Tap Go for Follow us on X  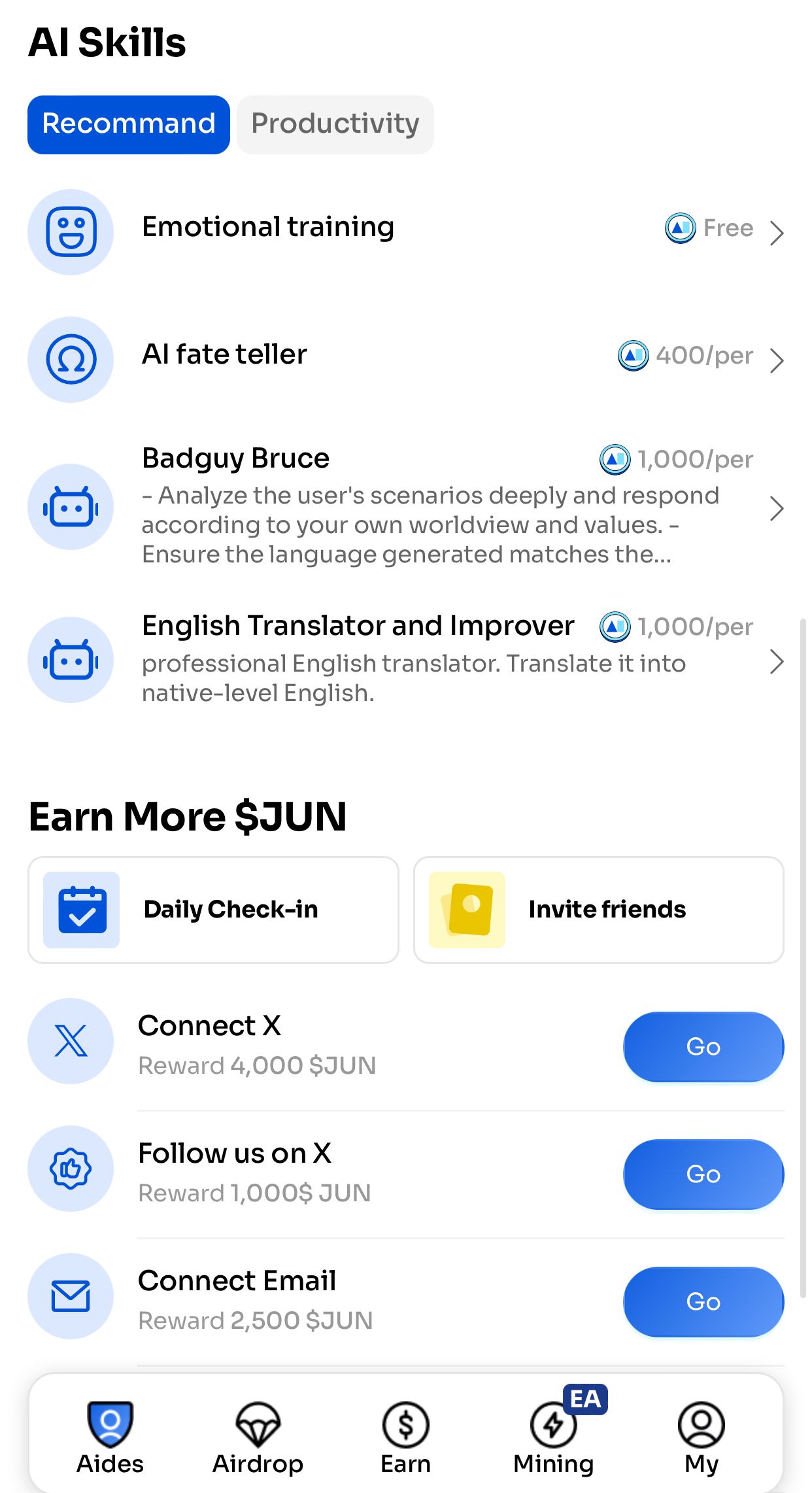click(x=703, y=1174)
